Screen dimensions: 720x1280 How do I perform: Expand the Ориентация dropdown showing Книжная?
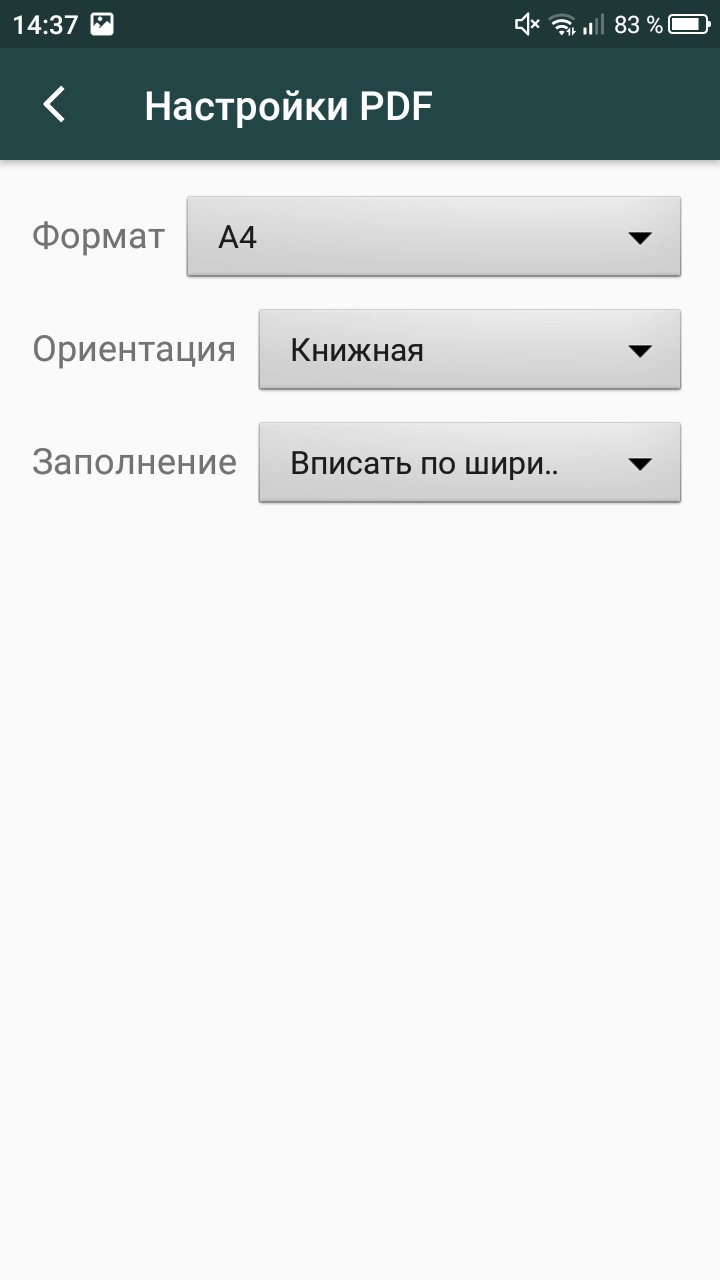click(x=470, y=350)
